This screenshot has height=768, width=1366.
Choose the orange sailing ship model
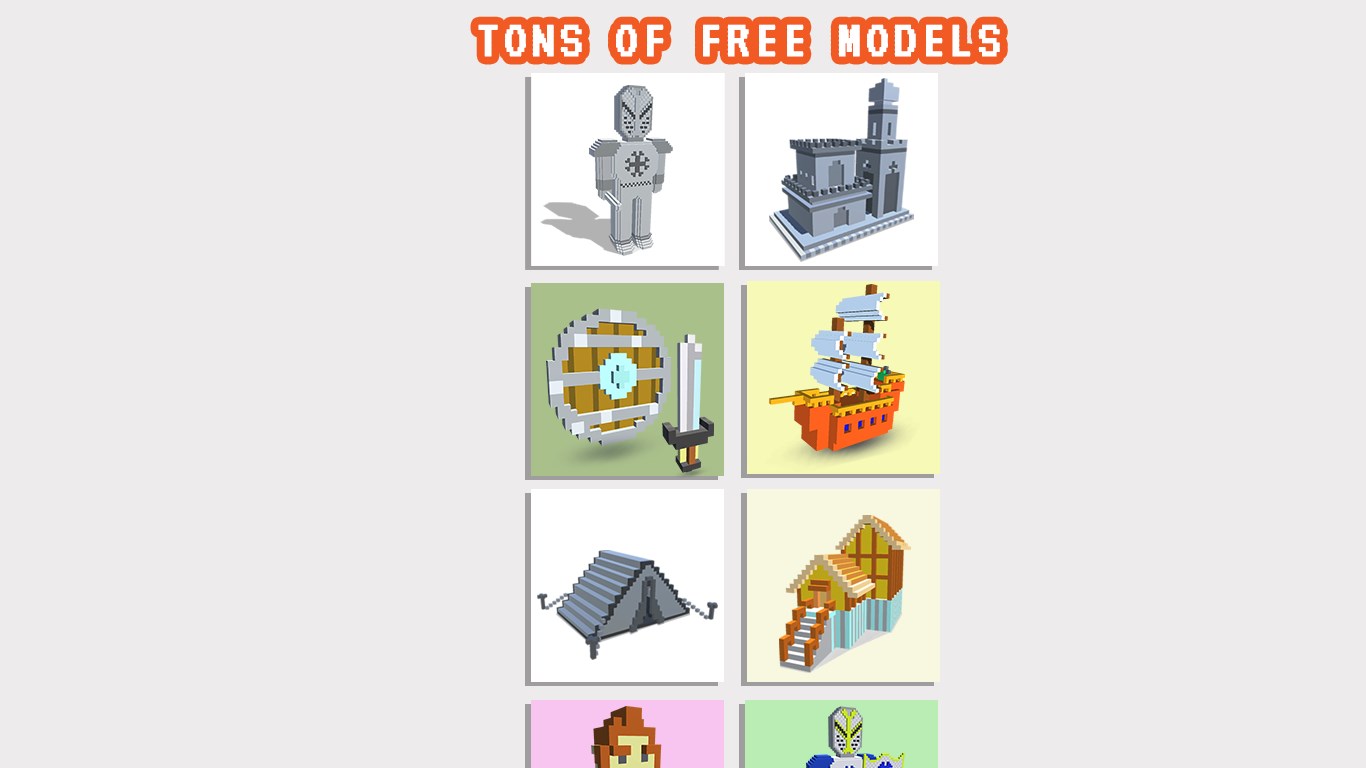[x=840, y=378]
